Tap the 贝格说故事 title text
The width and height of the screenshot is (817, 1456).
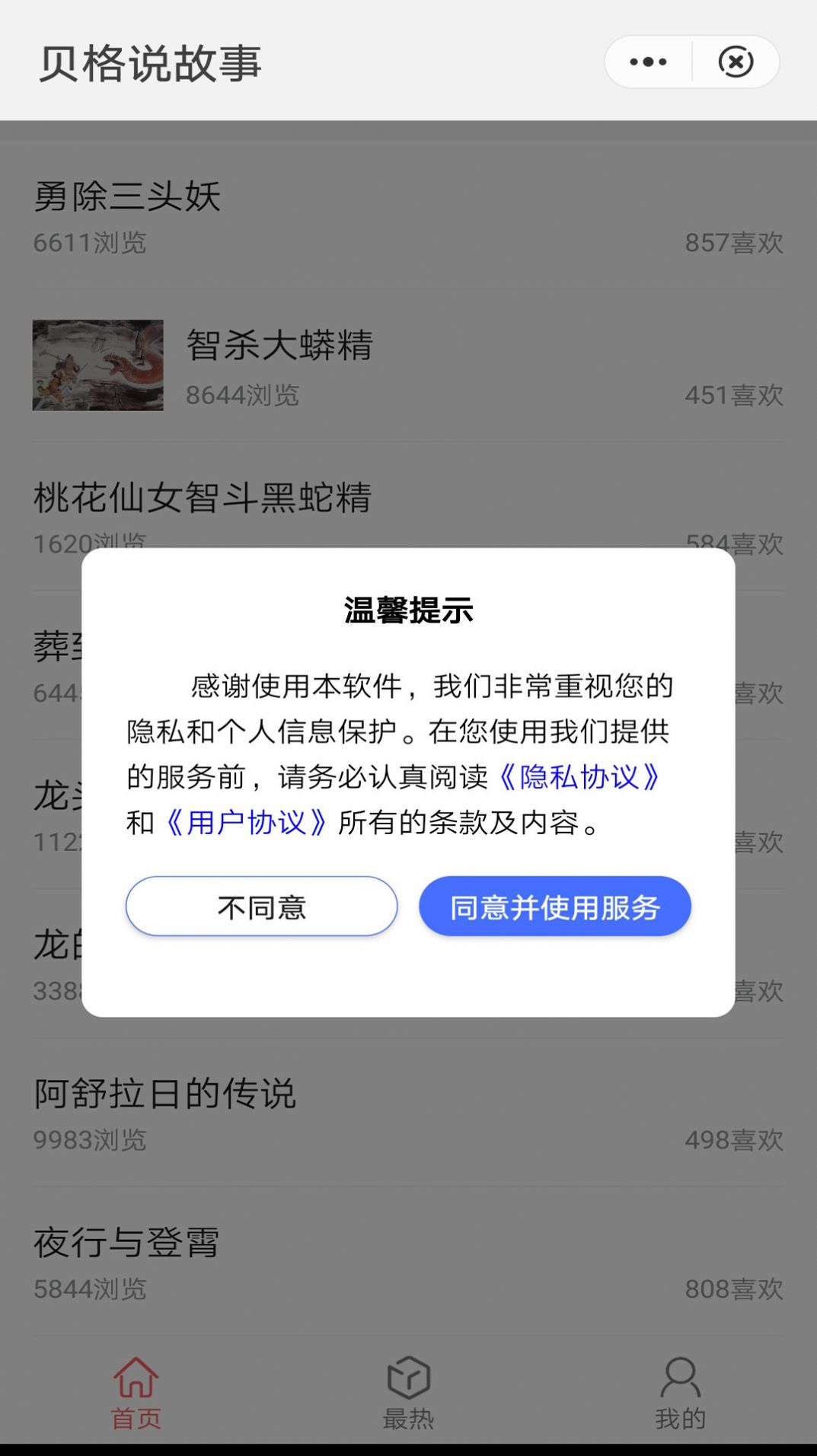(x=148, y=64)
